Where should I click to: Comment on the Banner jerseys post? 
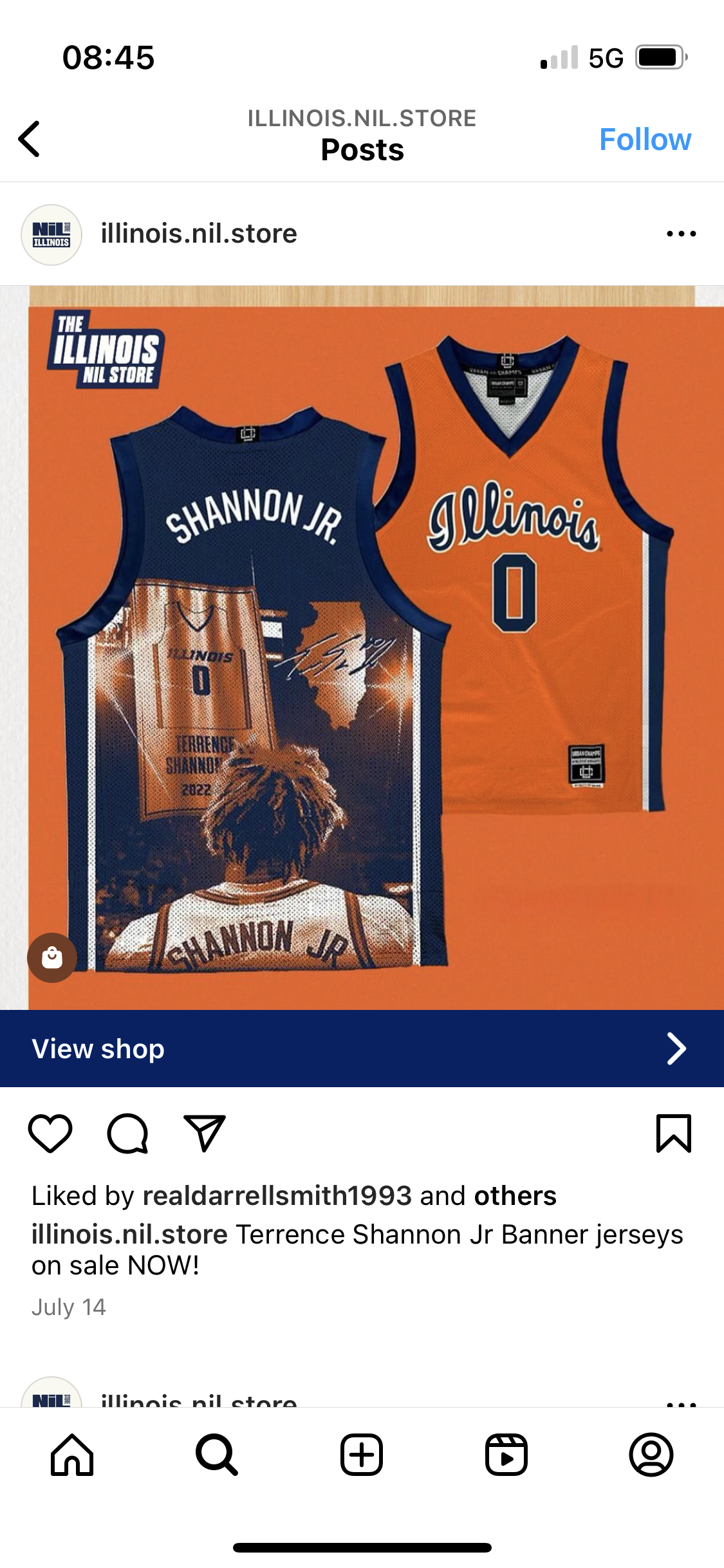(127, 1133)
